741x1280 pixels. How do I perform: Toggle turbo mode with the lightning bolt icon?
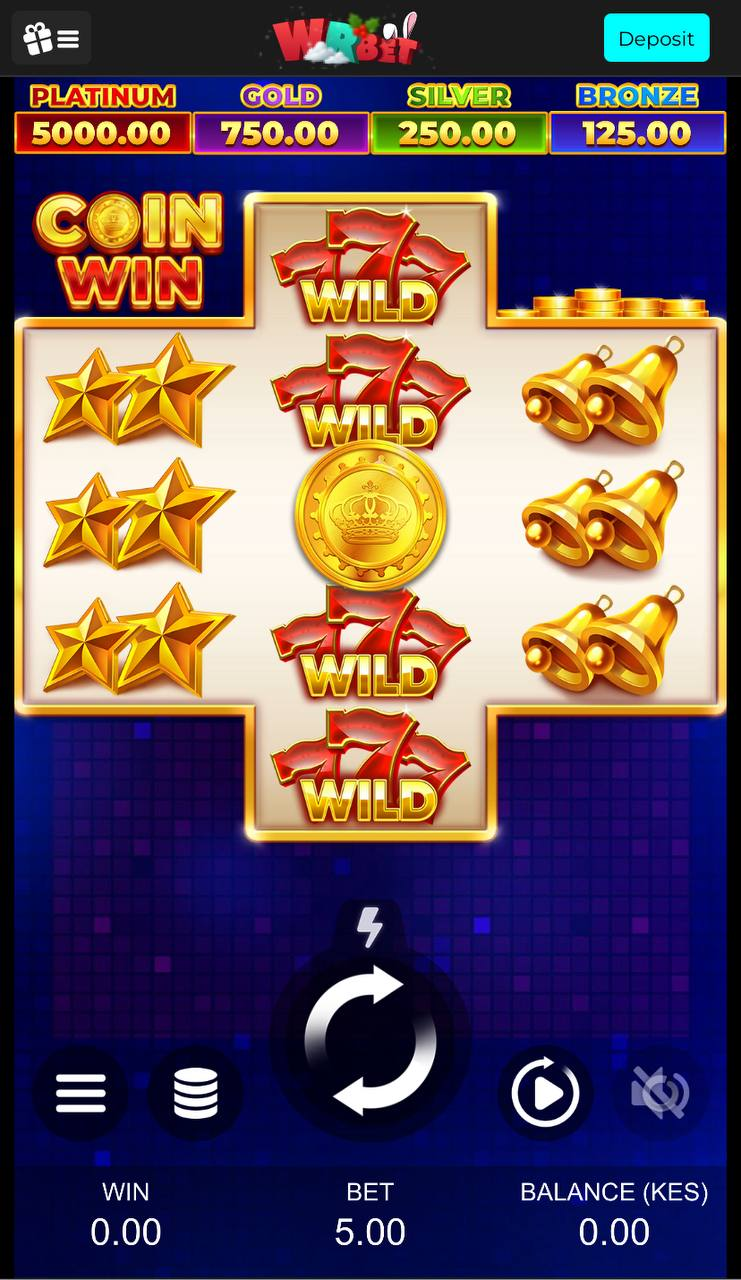[x=370, y=927]
